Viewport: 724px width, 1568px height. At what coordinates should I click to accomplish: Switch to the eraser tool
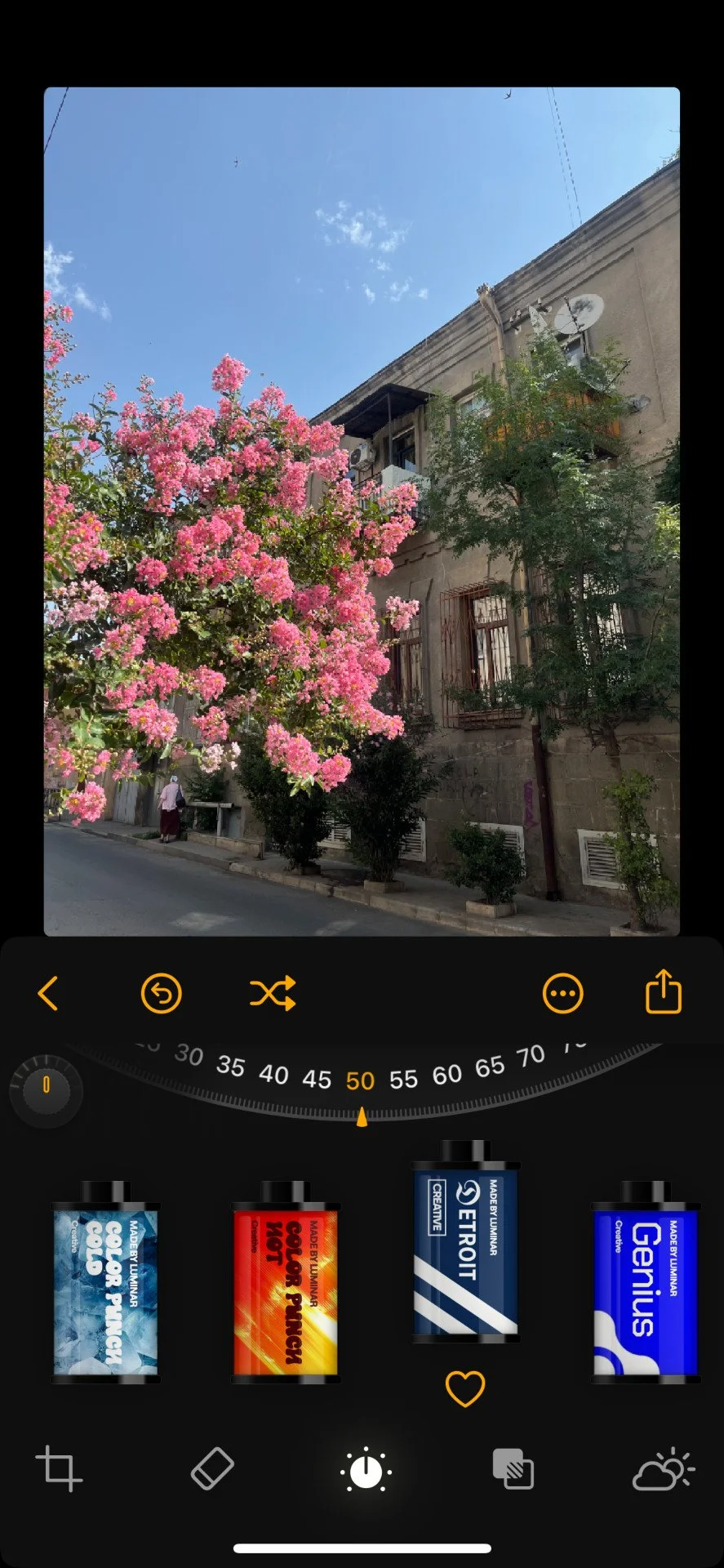212,1469
